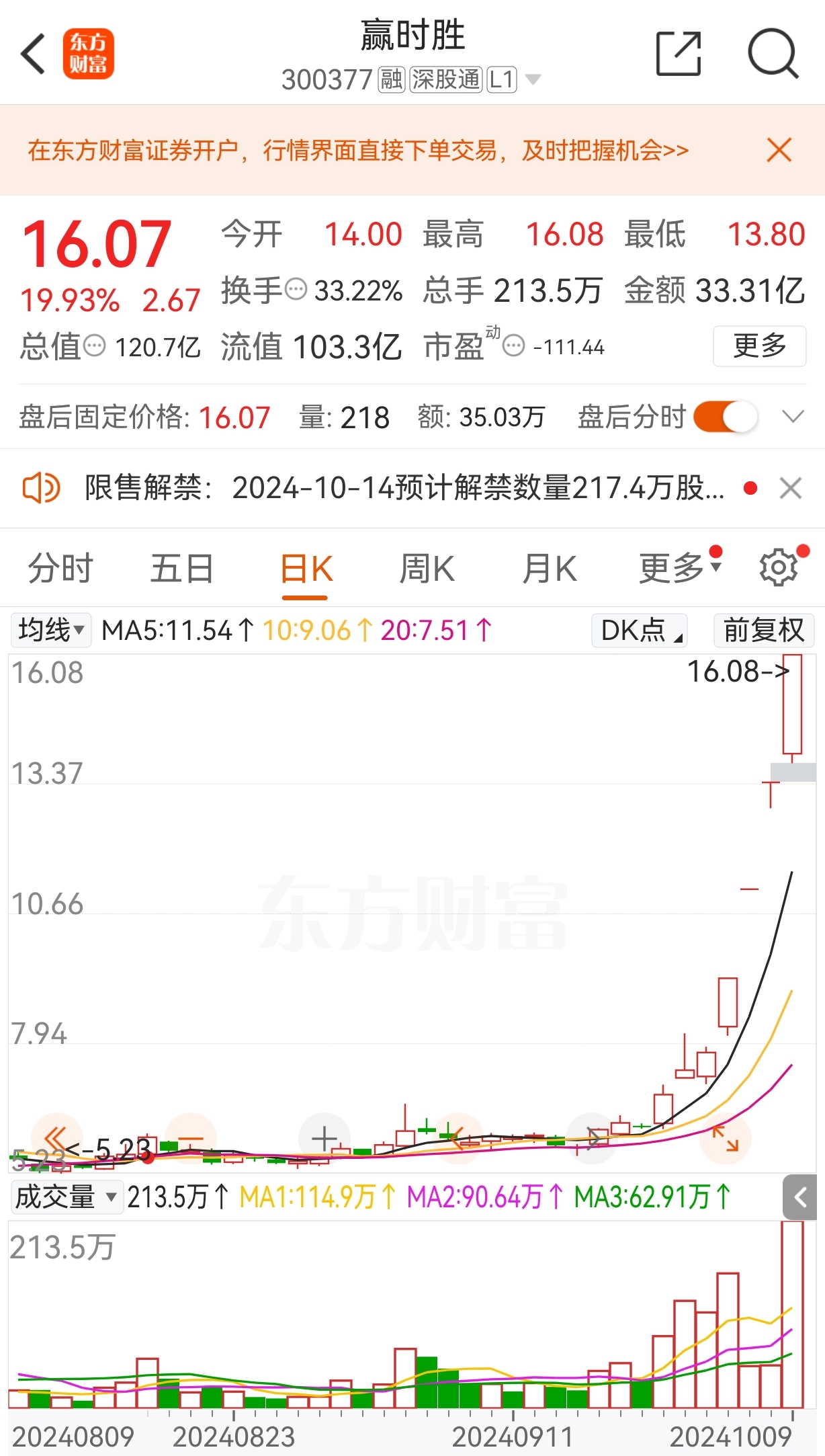Open the 均线 indicator dropdown
This screenshot has height=1456, width=825.
pos(51,631)
